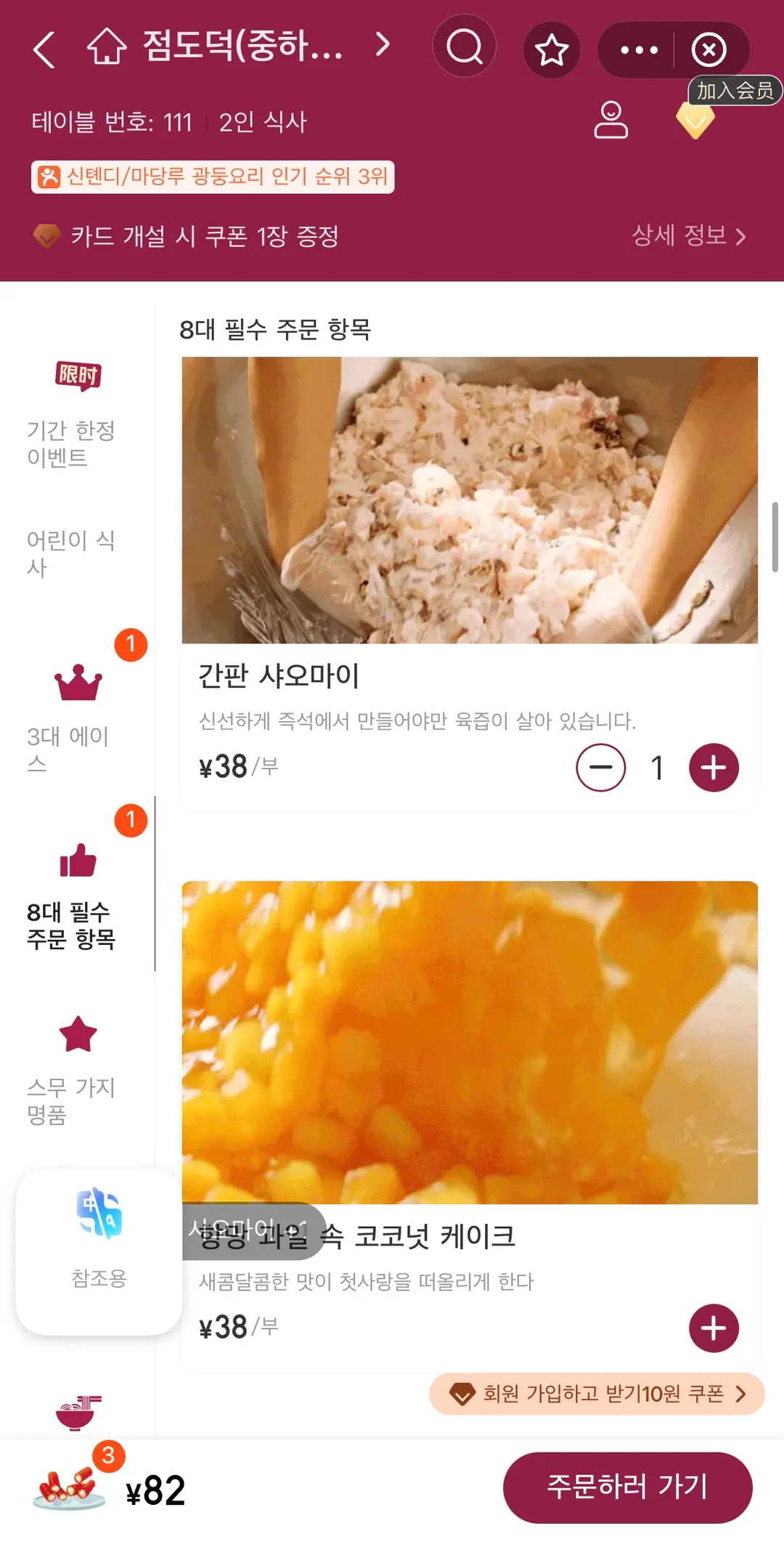Decrease 간판 샤오마이 quantity

click(601, 768)
